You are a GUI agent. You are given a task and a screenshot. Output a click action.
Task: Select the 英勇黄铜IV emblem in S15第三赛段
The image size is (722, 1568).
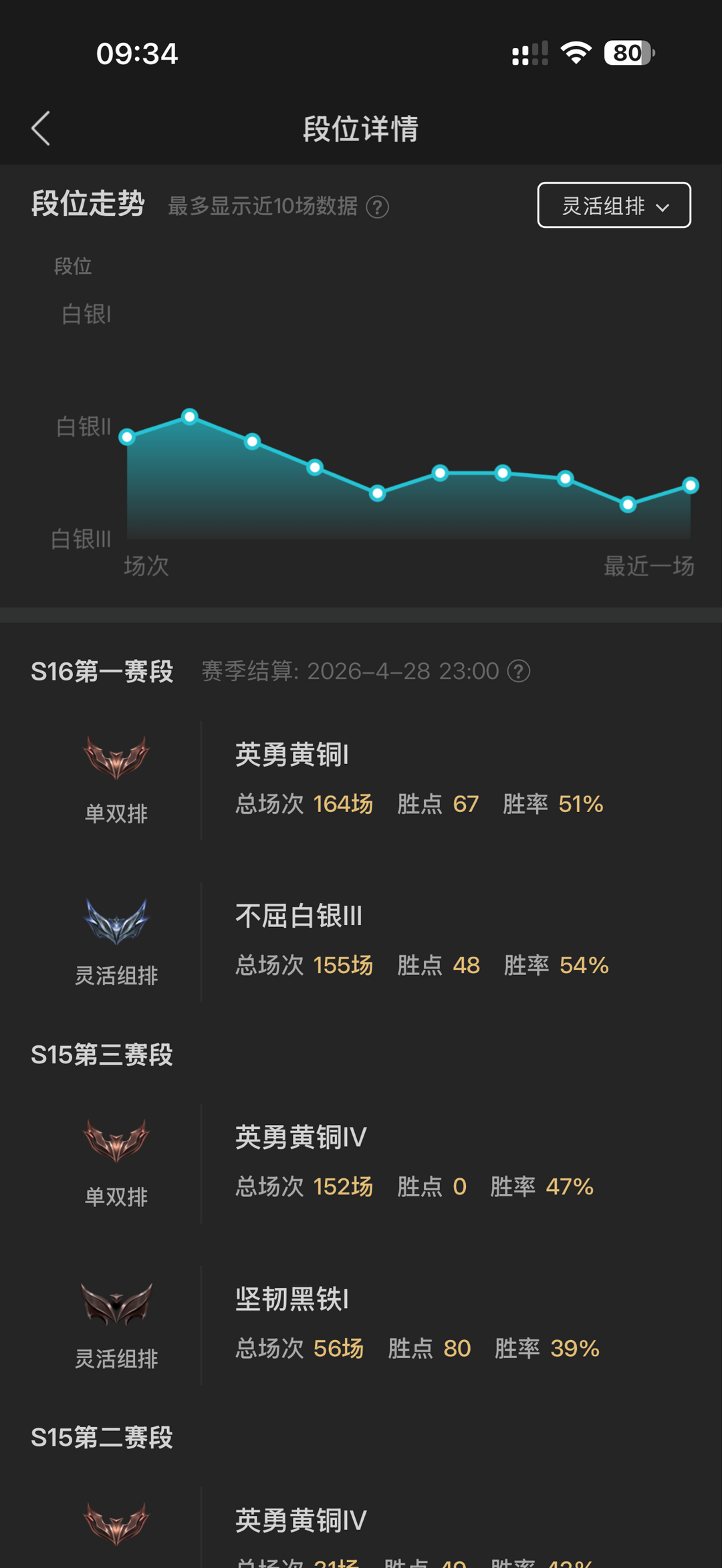(117, 1140)
